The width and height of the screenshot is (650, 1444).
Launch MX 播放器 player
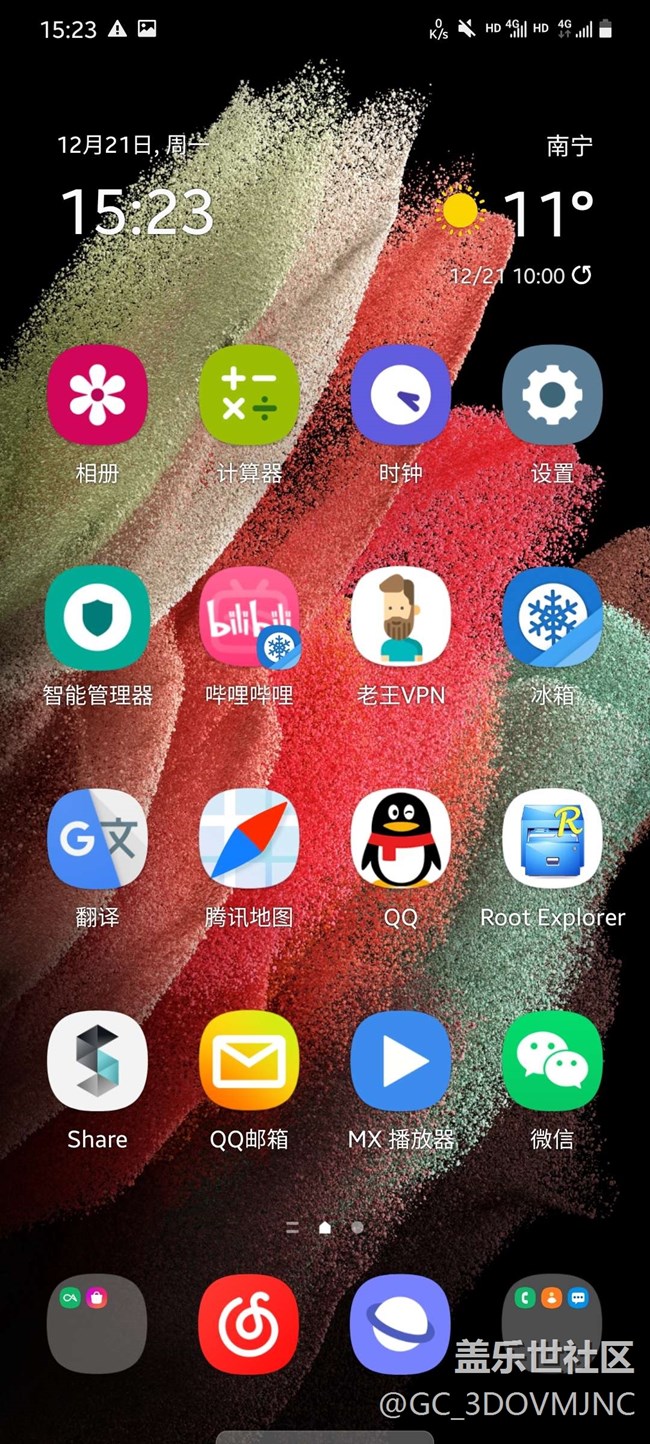[401, 1061]
